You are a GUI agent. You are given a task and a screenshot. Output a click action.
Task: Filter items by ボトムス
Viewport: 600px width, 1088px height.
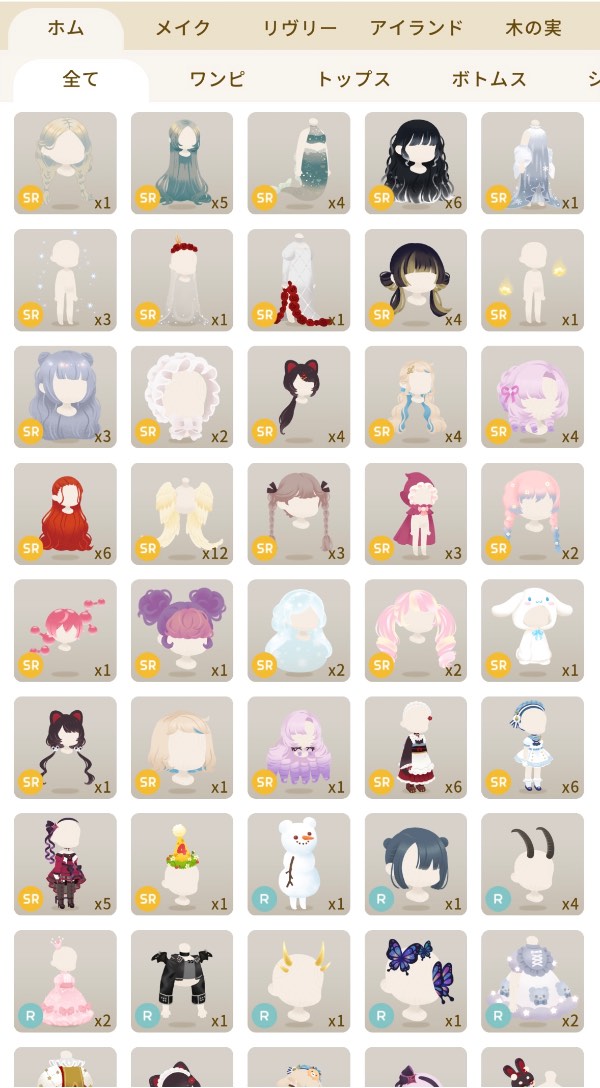[x=489, y=80]
